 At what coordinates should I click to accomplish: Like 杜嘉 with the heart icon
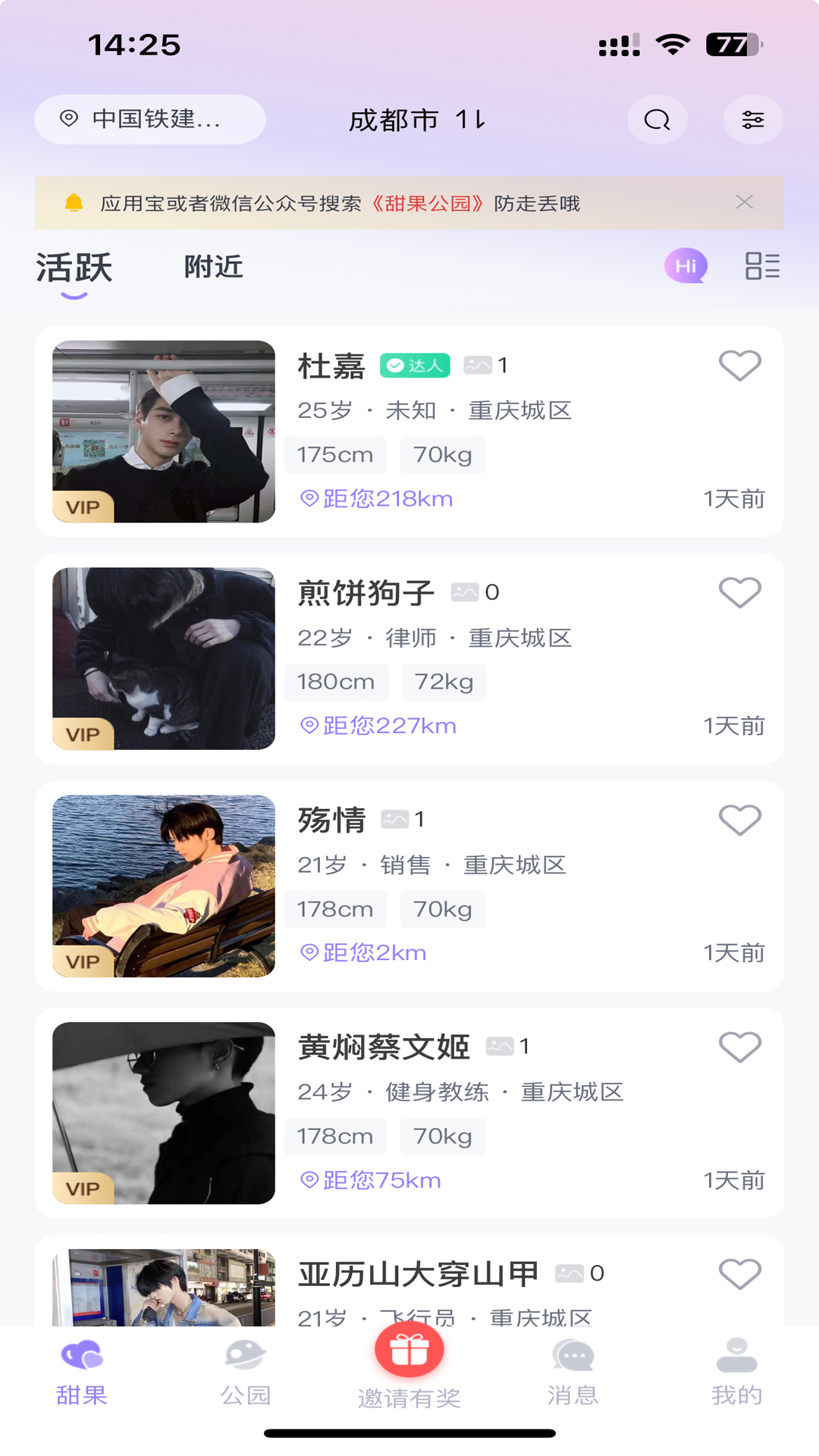pos(740,366)
